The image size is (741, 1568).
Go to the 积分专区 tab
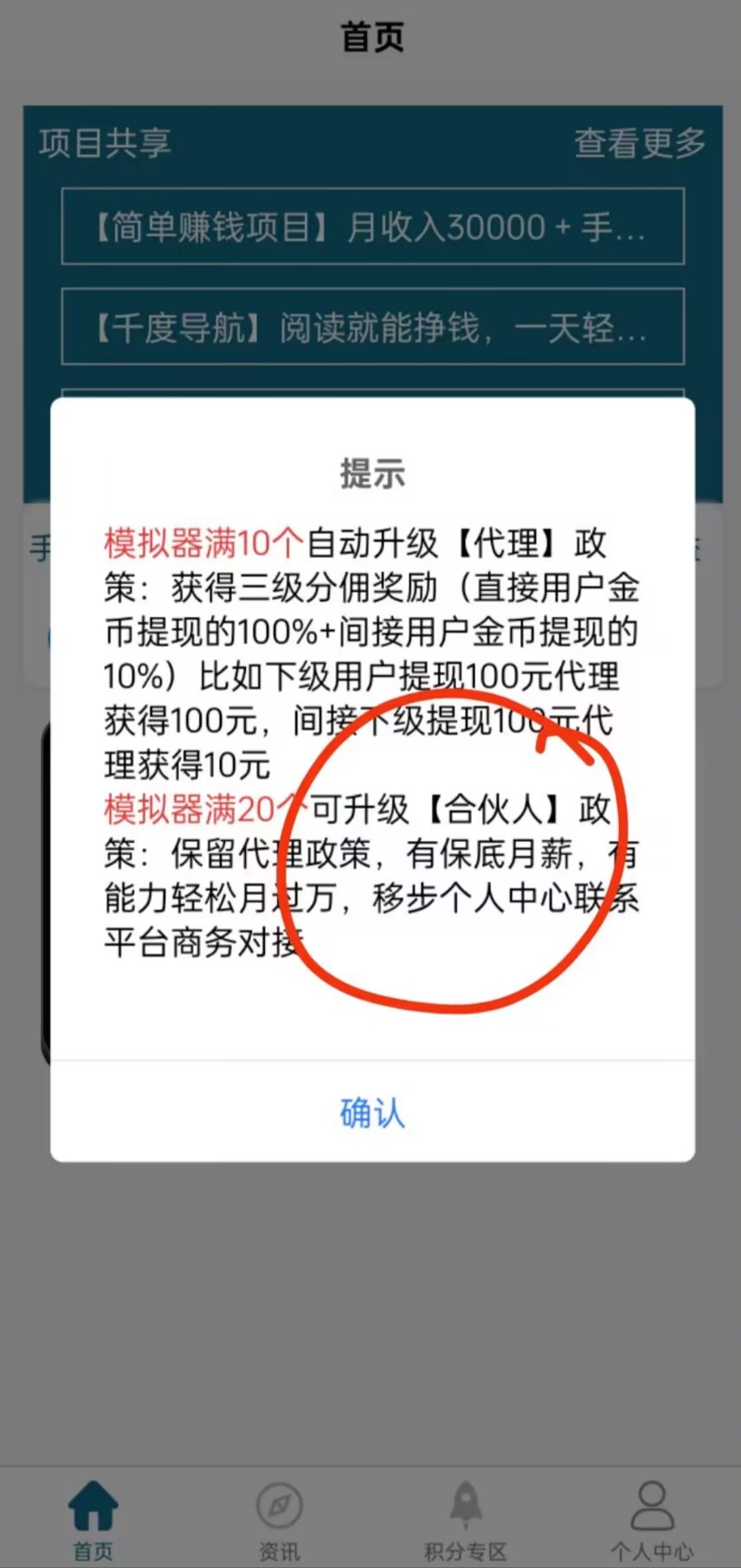465,1520
